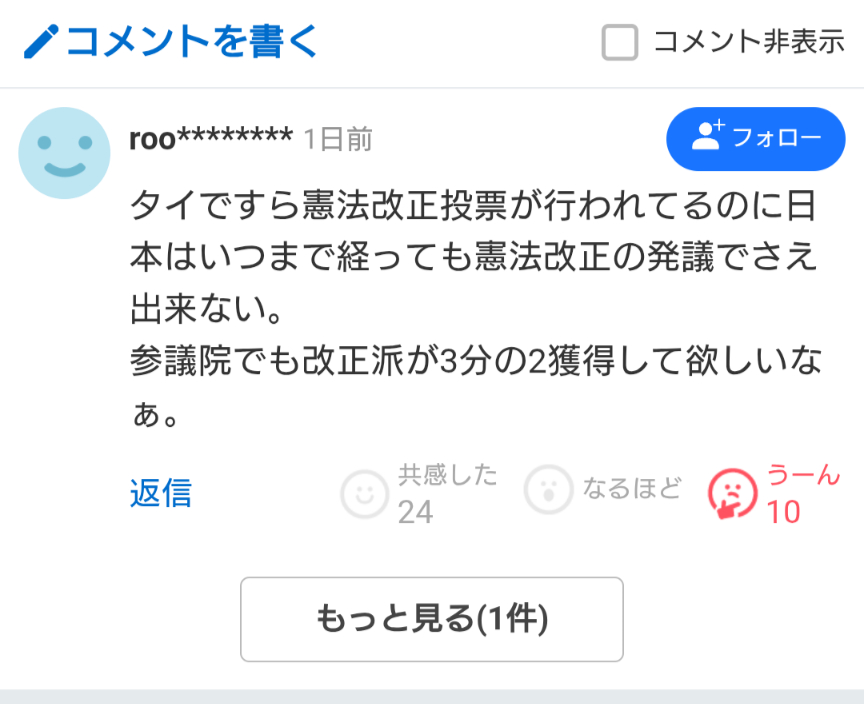Follow user roo******** with フォロー button

pos(756,138)
